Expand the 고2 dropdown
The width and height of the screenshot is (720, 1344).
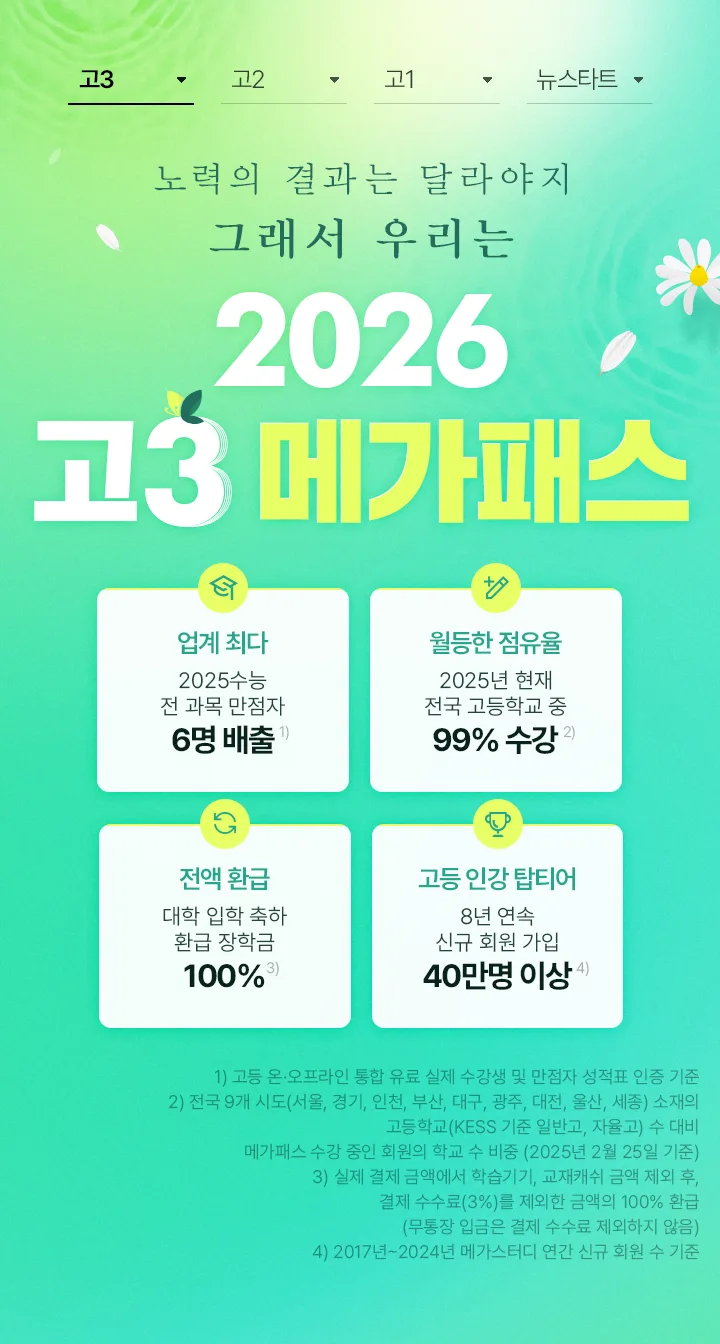[x=284, y=80]
